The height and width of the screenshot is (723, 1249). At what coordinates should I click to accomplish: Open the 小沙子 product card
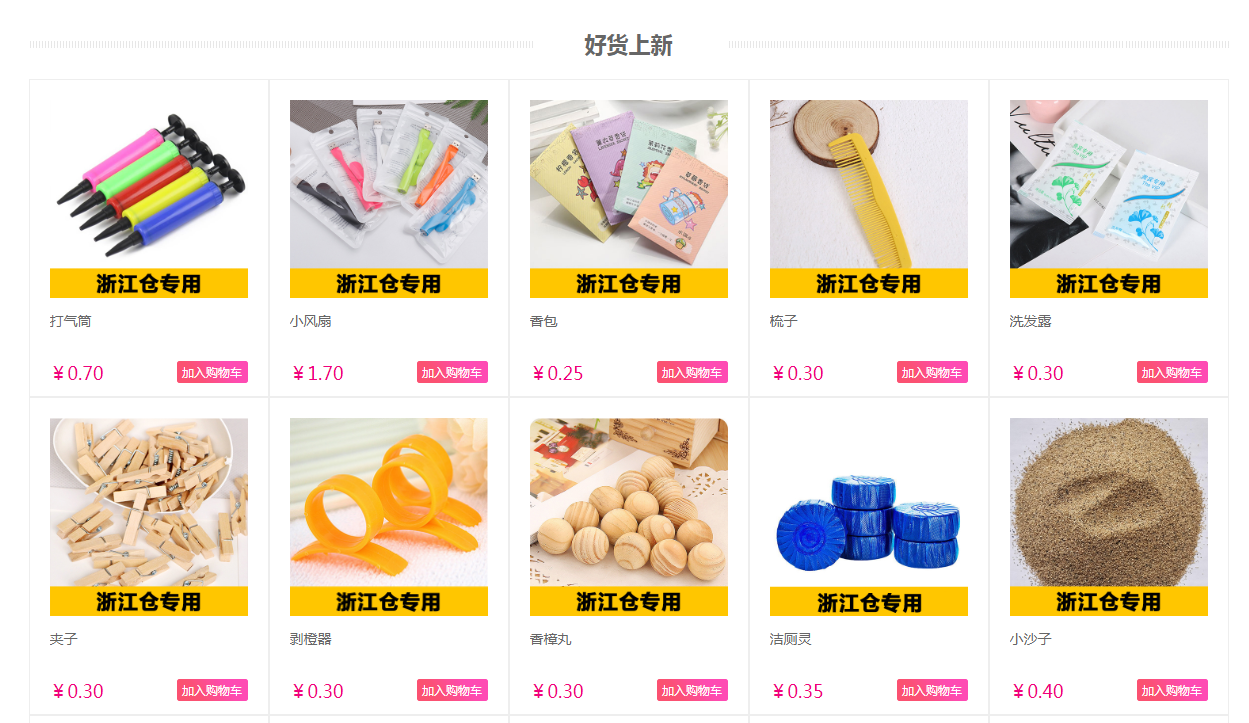click(x=1109, y=516)
